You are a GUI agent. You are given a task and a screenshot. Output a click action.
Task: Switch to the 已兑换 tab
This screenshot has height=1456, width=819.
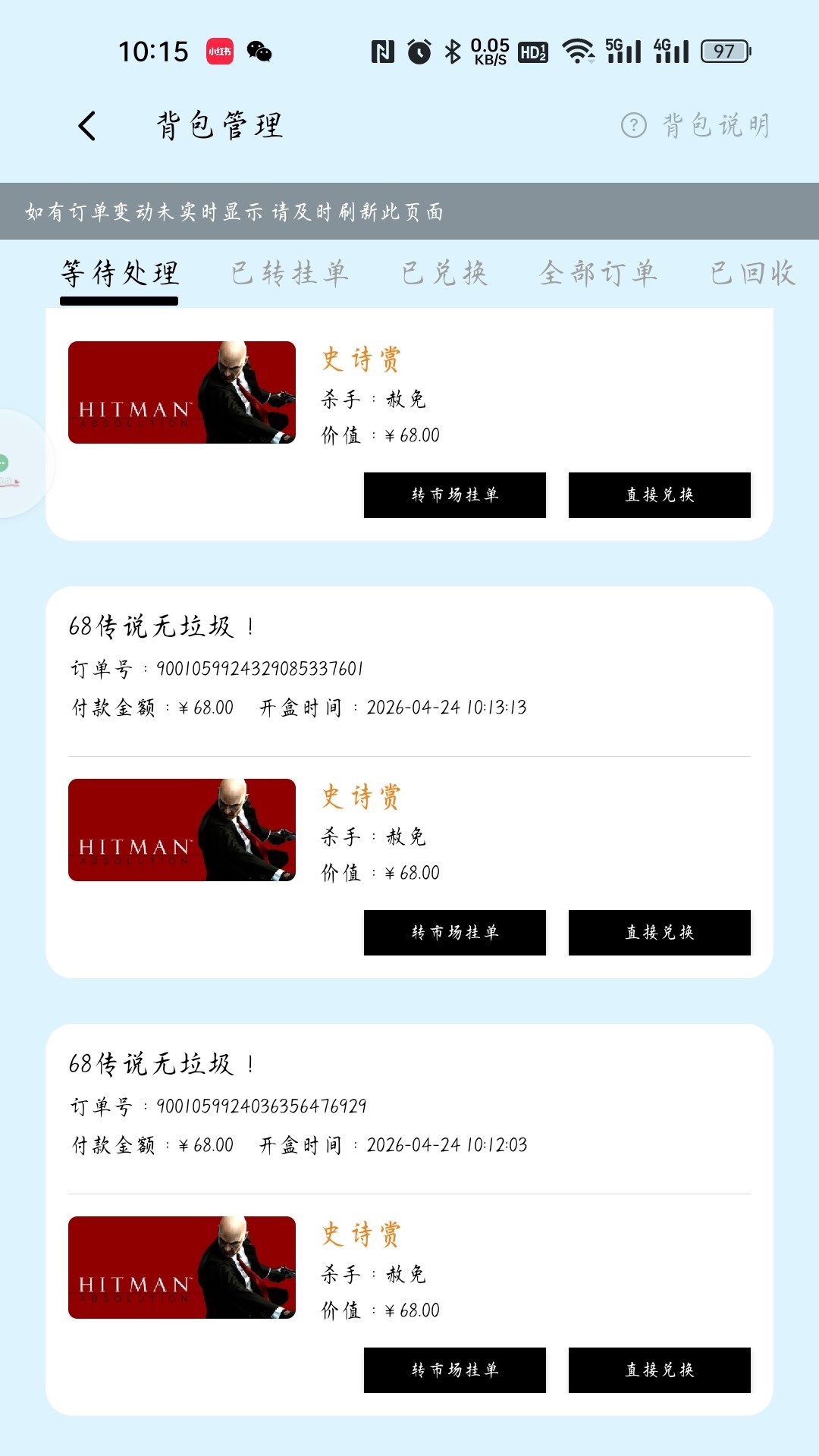(x=444, y=273)
